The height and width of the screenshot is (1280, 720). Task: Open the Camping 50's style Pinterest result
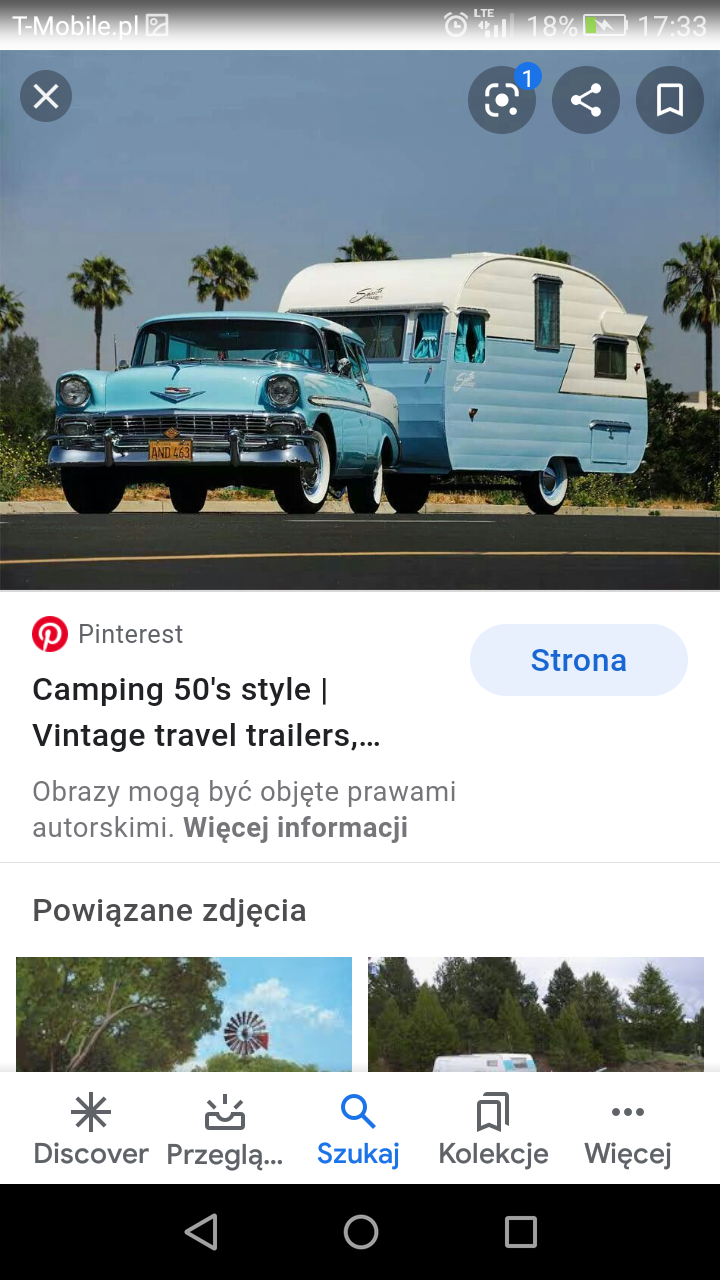[x=206, y=712]
